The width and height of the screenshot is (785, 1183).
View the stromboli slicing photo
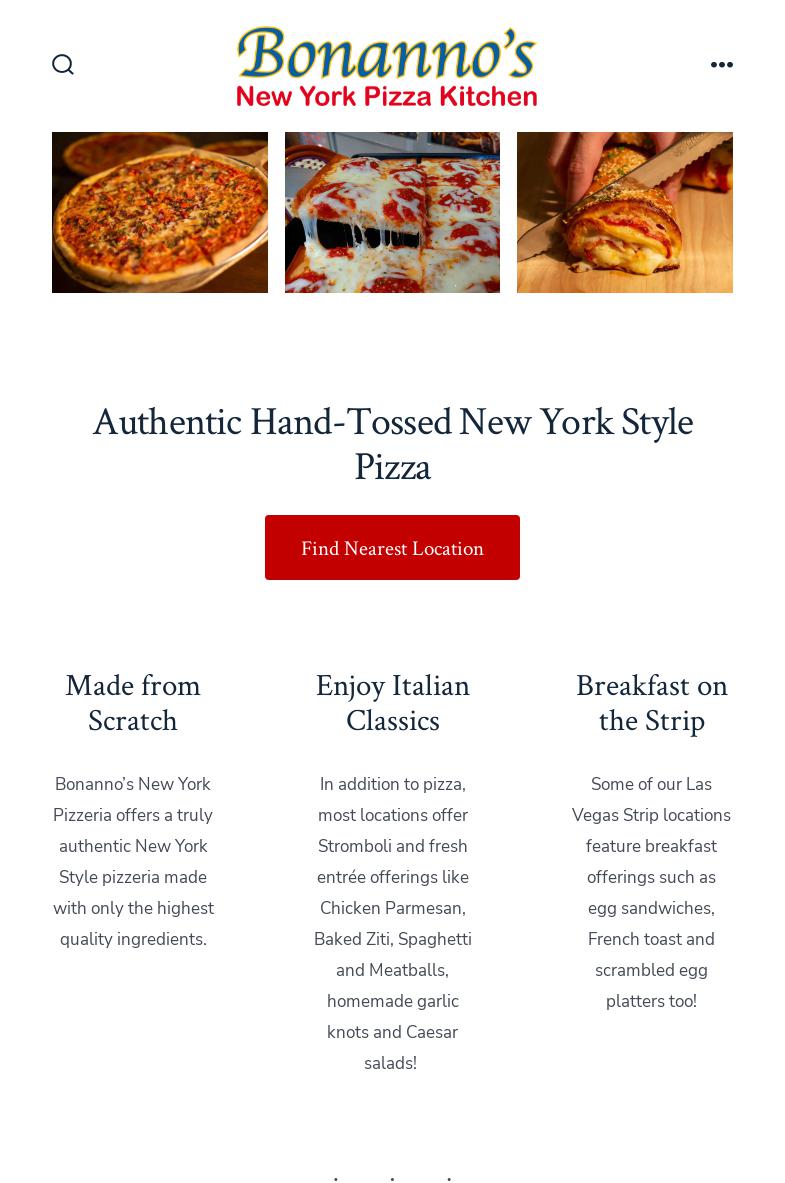(624, 212)
